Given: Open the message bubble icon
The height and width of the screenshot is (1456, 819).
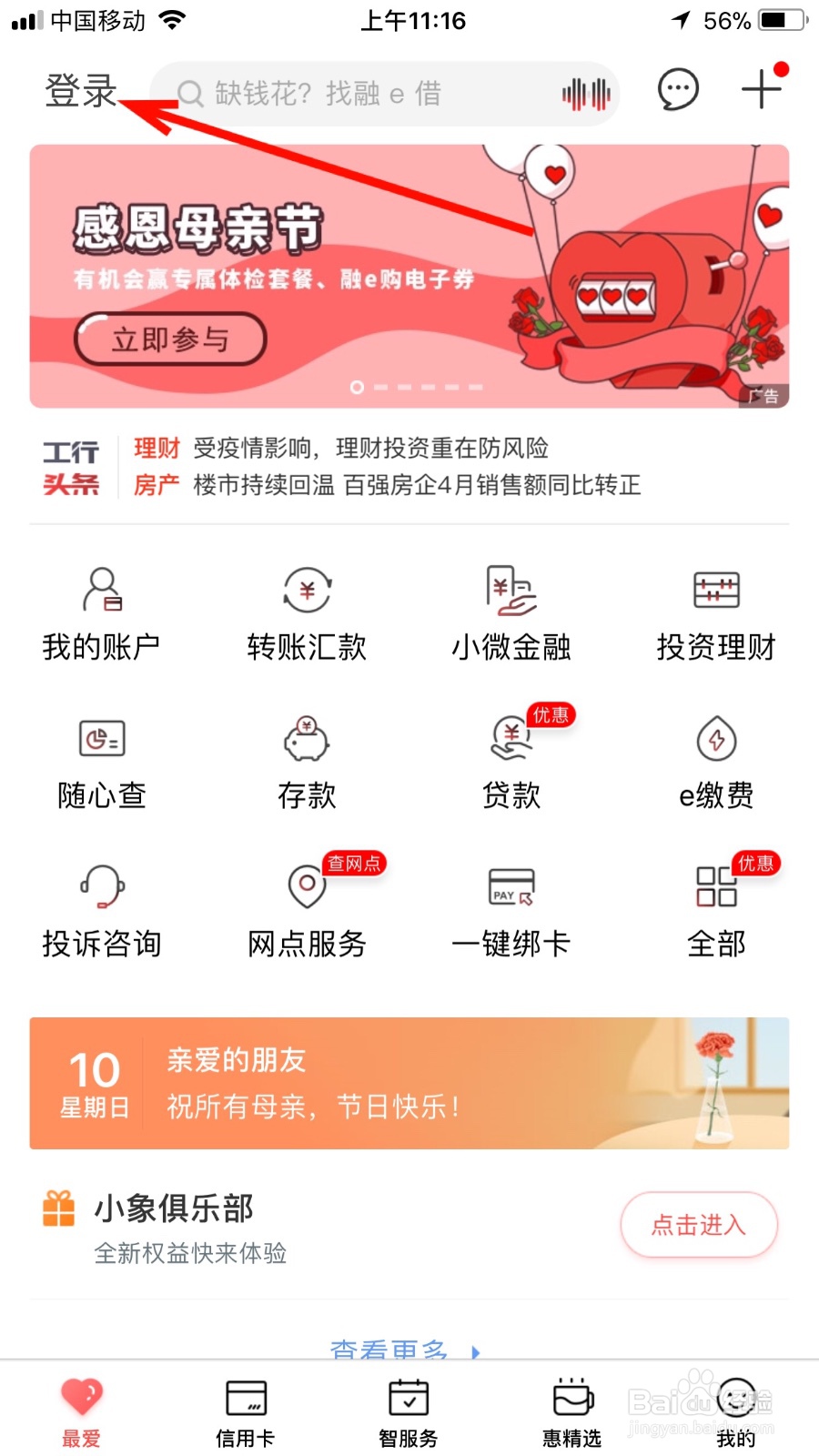Looking at the screenshot, I should (x=676, y=90).
